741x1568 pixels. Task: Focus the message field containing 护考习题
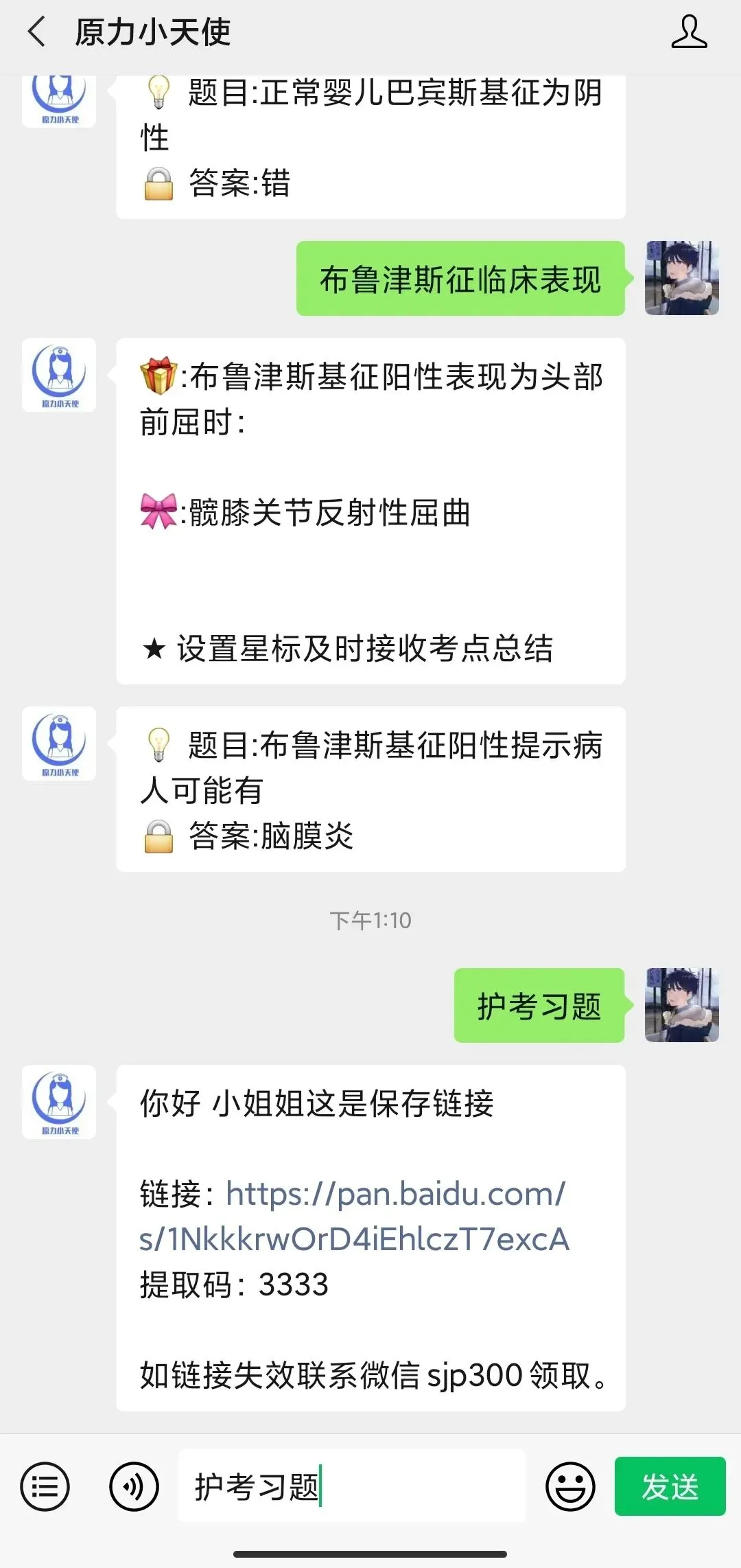(351, 1486)
